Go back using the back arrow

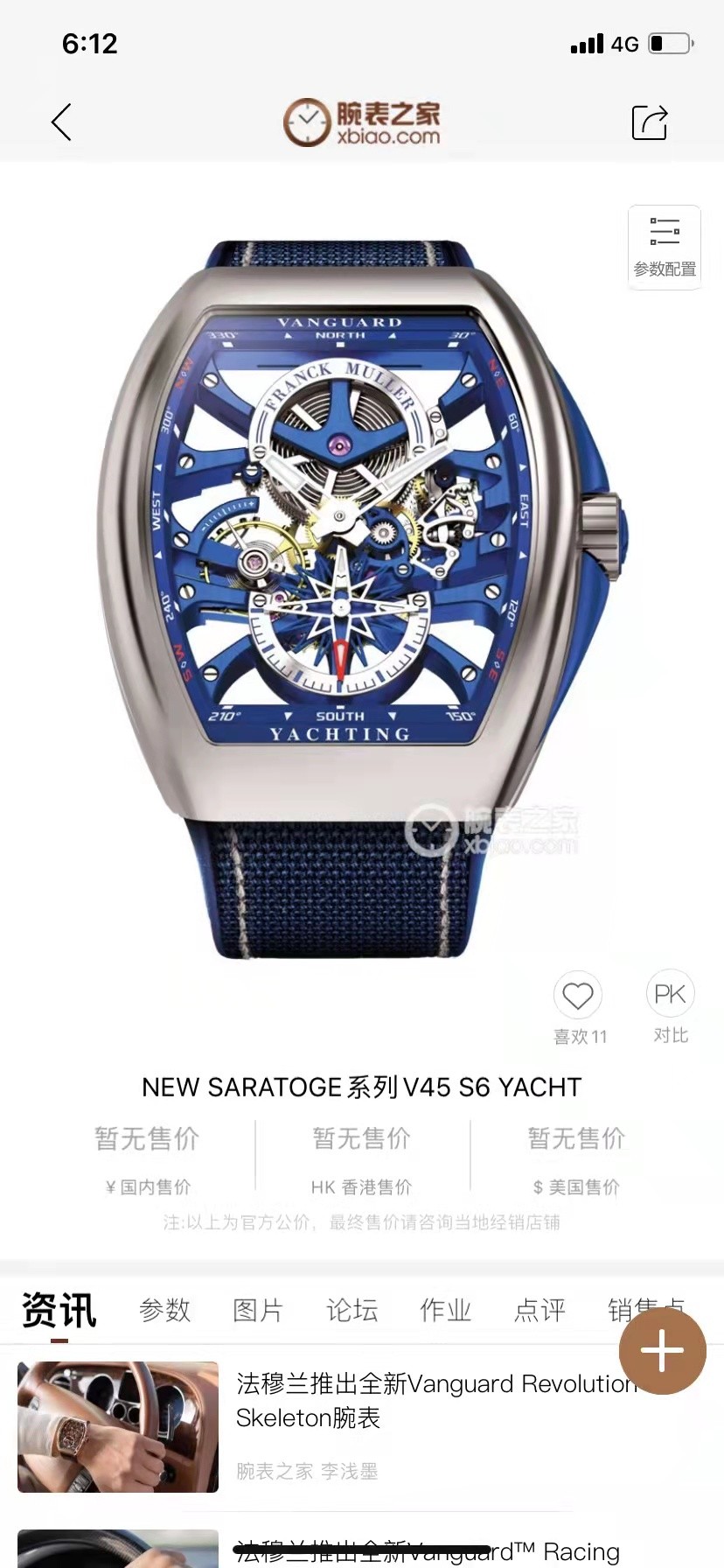pyautogui.click(x=61, y=122)
